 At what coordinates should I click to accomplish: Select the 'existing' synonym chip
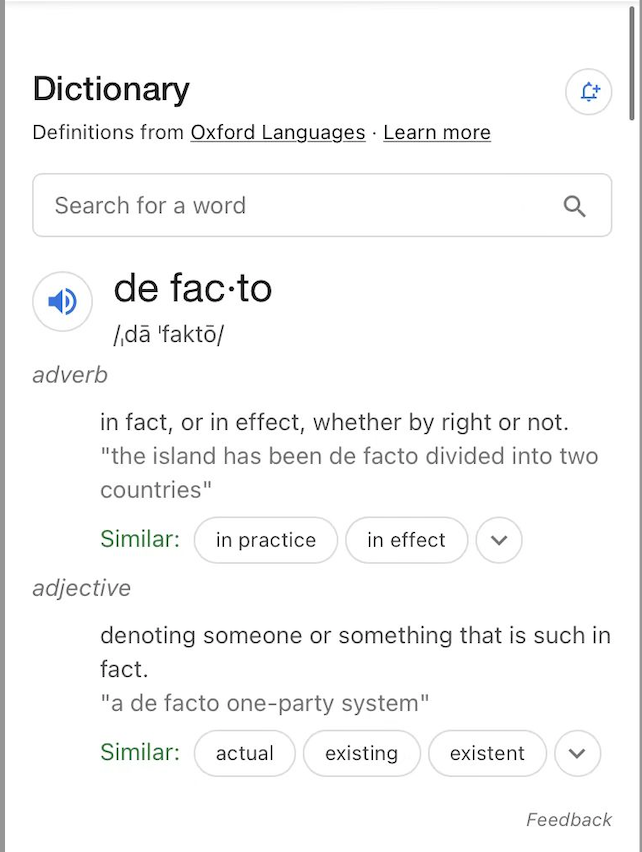pyautogui.click(x=361, y=754)
